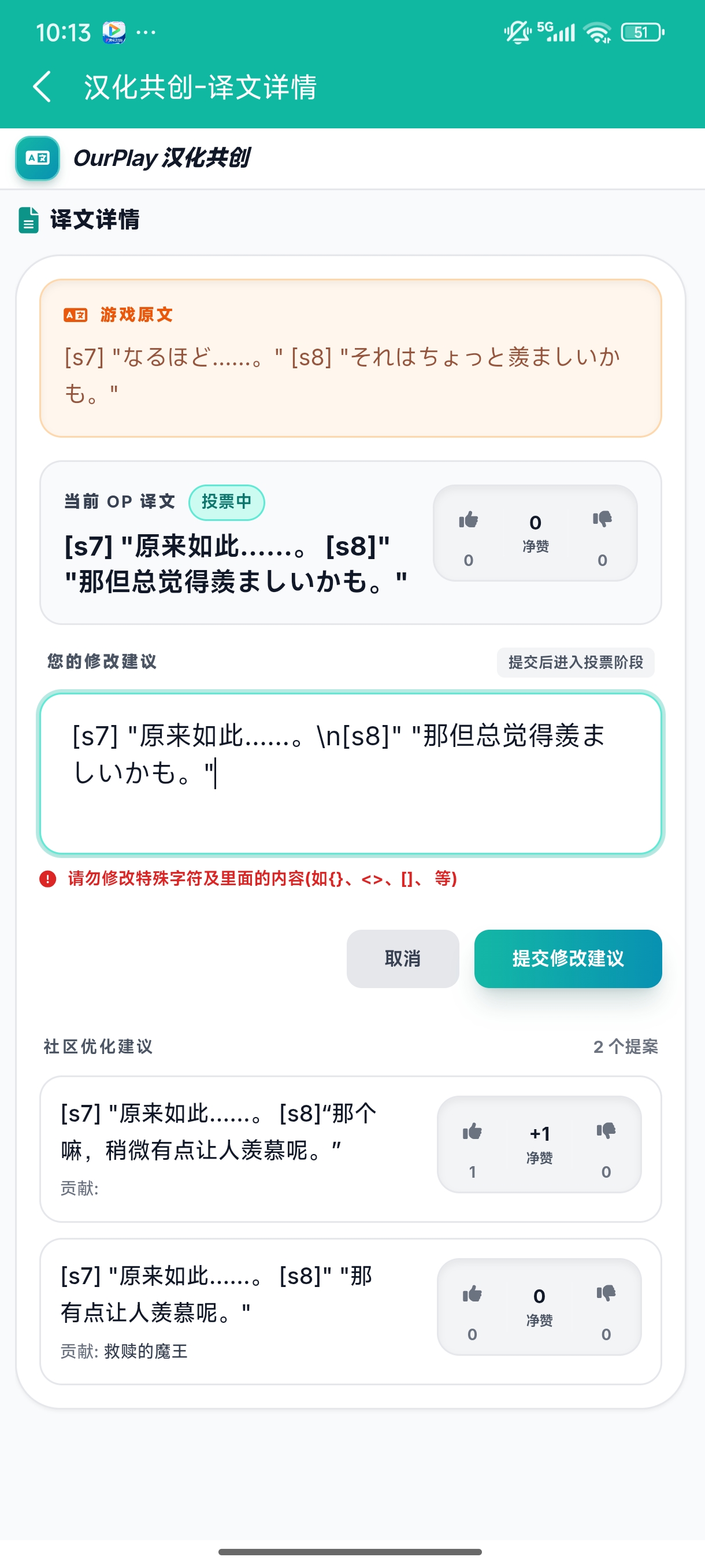Image resolution: width=705 pixels, height=1568 pixels.
Task: Downvote the current OP translation
Action: [x=602, y=520]
